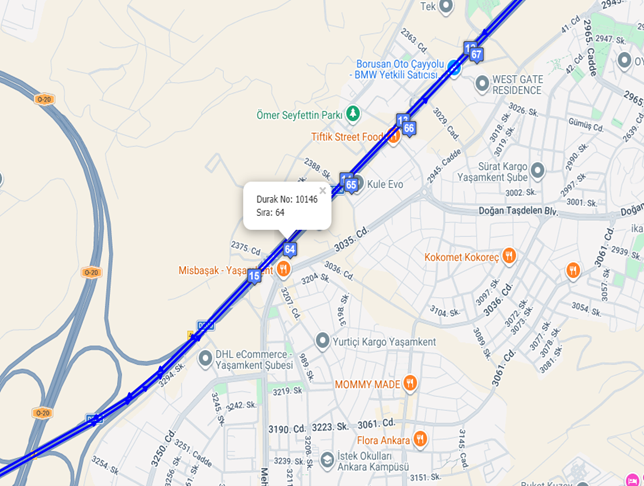Select bus stop marker 66
The image size is (644, 486).
(408, 128)
